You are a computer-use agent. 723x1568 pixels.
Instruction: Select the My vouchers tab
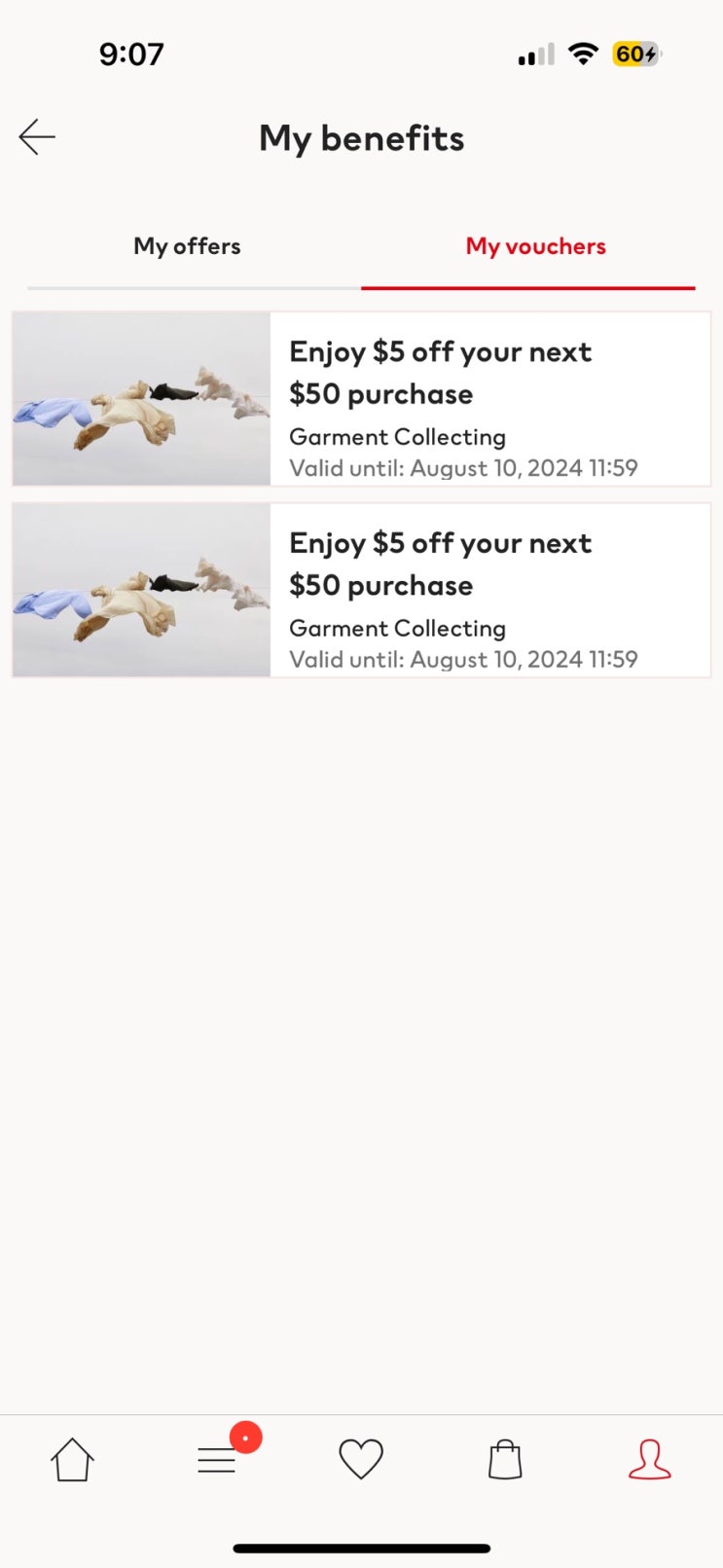click(535, 246)
